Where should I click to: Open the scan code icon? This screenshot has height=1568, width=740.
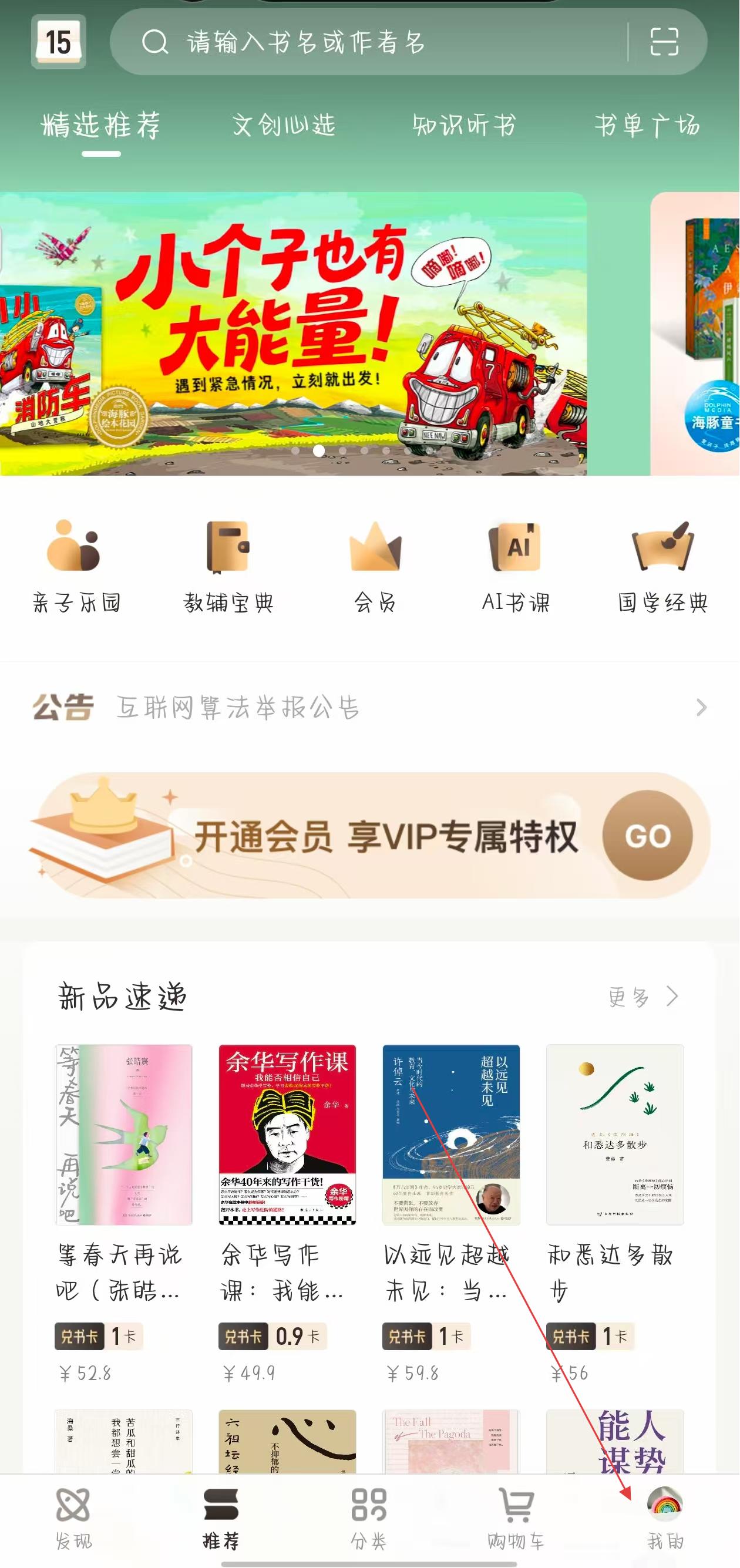pos(664,42)
